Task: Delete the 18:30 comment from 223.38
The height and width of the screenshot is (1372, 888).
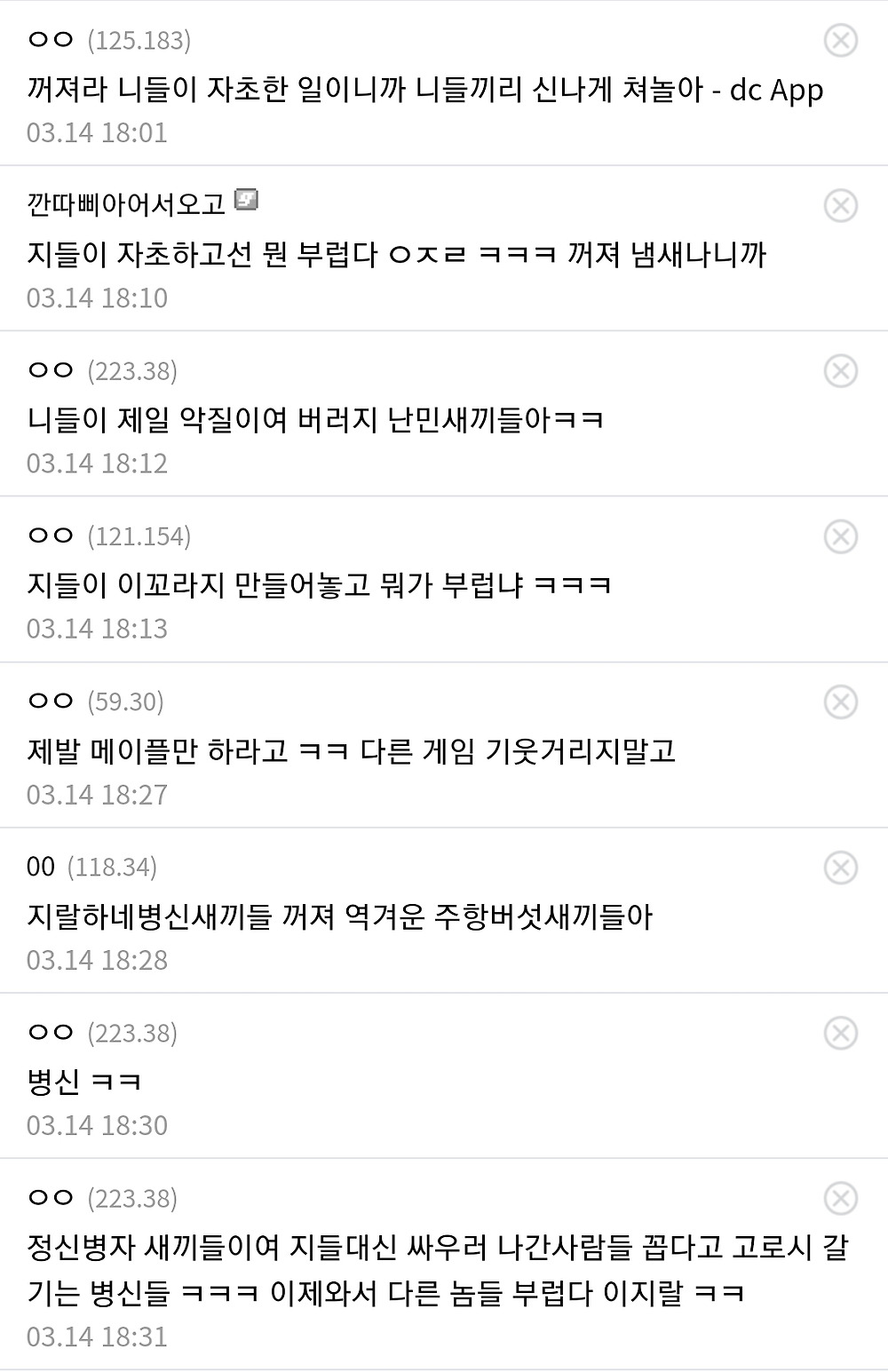Action: tap(840, 1033)
